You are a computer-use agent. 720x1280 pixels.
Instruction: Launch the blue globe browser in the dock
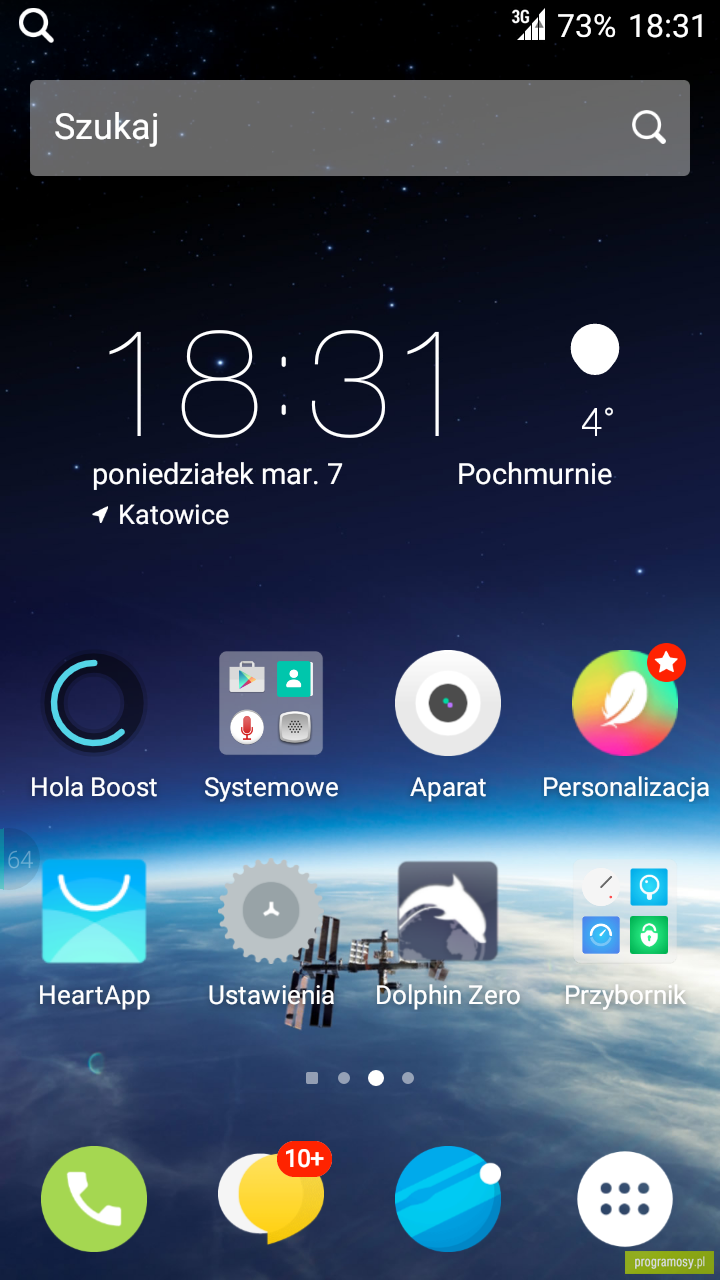[x=448, y=1199]
